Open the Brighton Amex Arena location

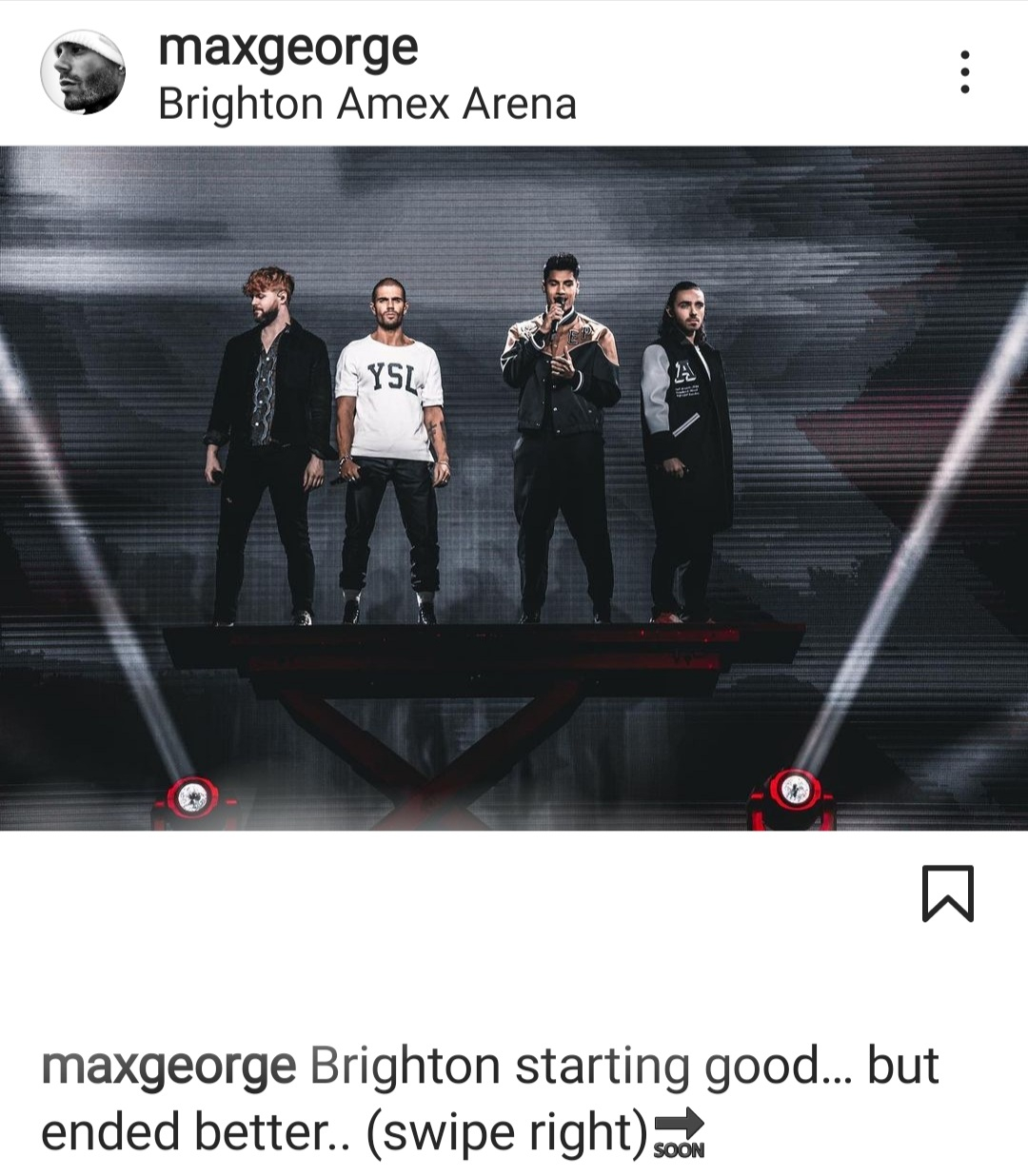[x=366, y=104]
